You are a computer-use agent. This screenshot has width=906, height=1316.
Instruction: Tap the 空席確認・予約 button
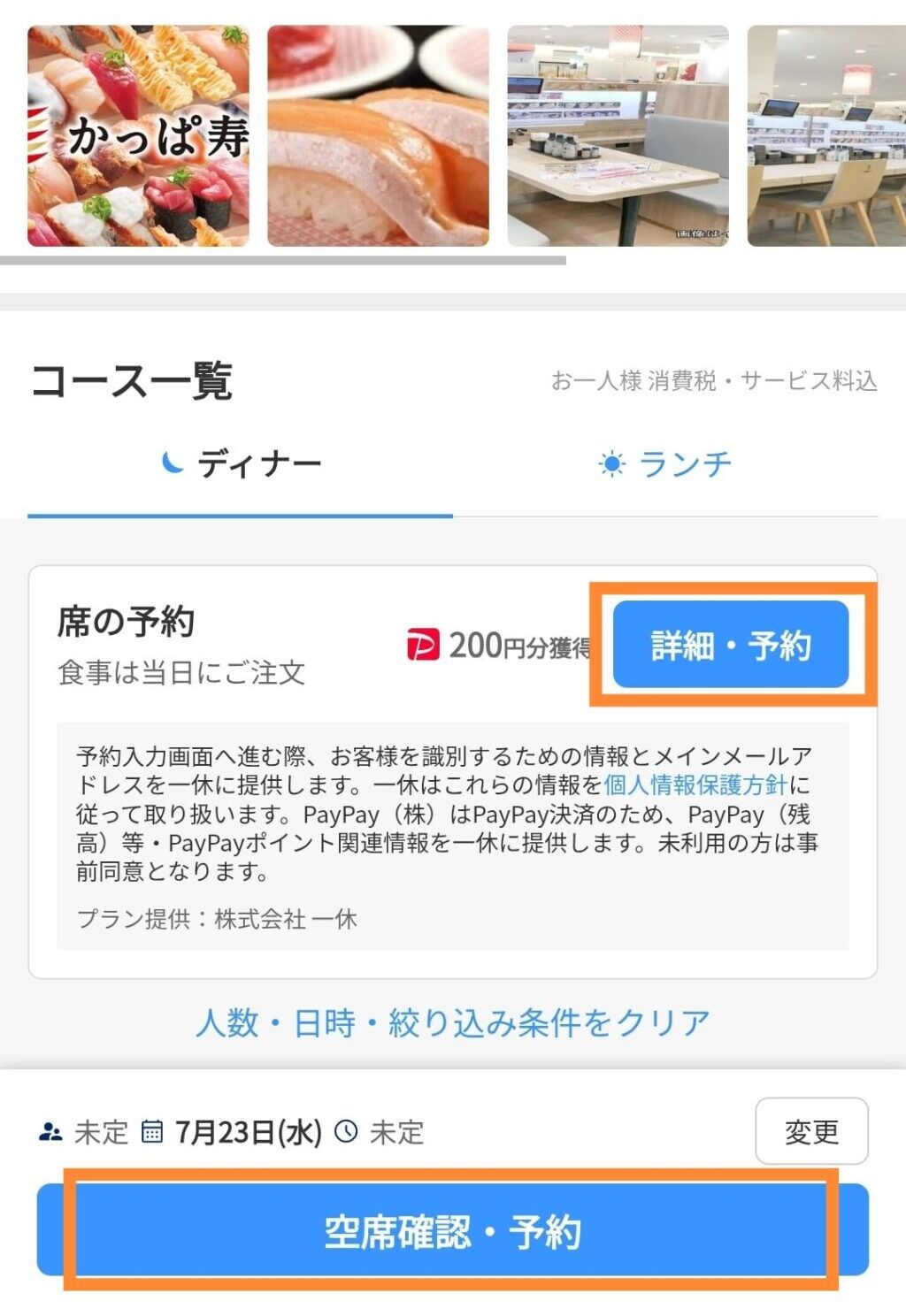[453, 1230]
